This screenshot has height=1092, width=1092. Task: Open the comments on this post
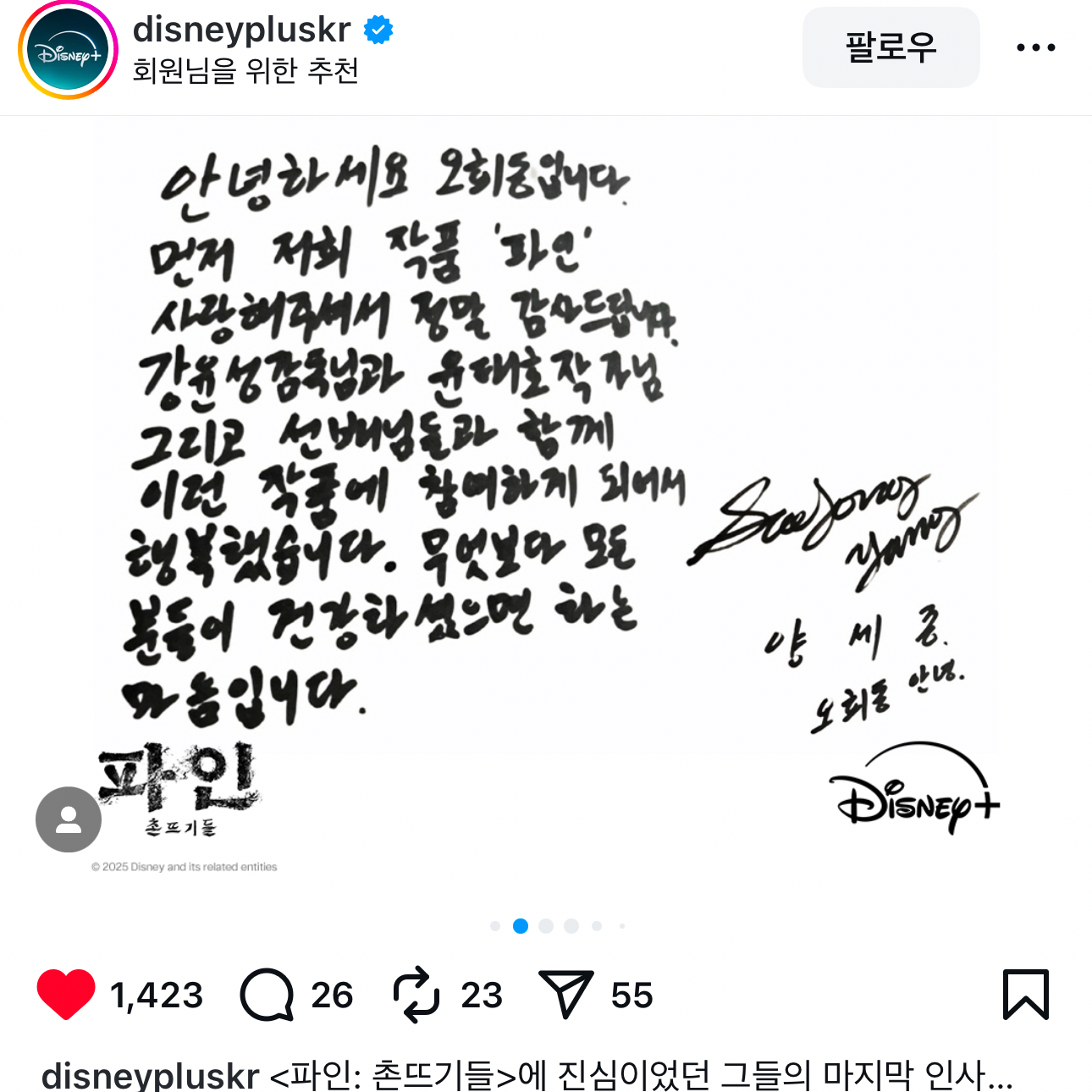[x=267, y=995]
